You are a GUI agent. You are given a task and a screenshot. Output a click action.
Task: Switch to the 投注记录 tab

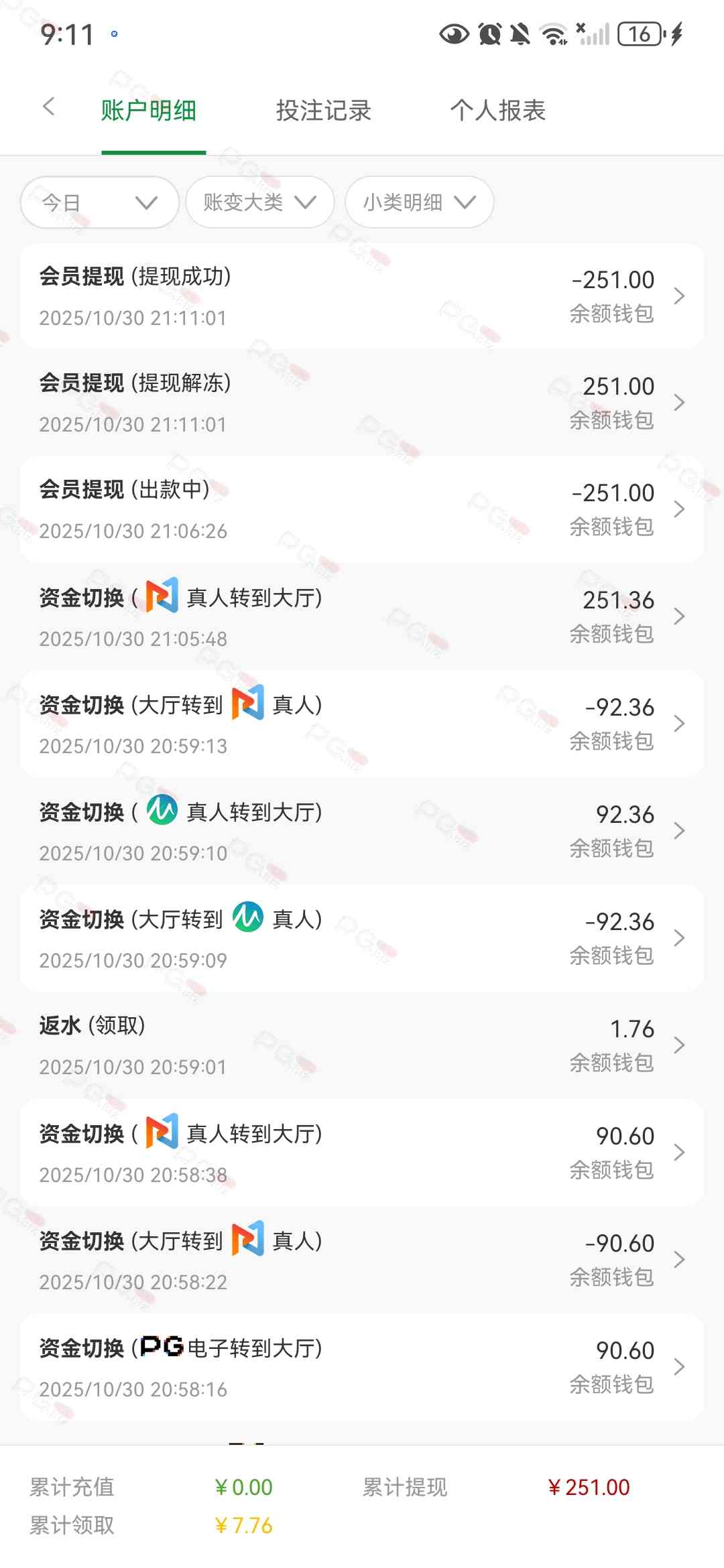tap(323, 111)
